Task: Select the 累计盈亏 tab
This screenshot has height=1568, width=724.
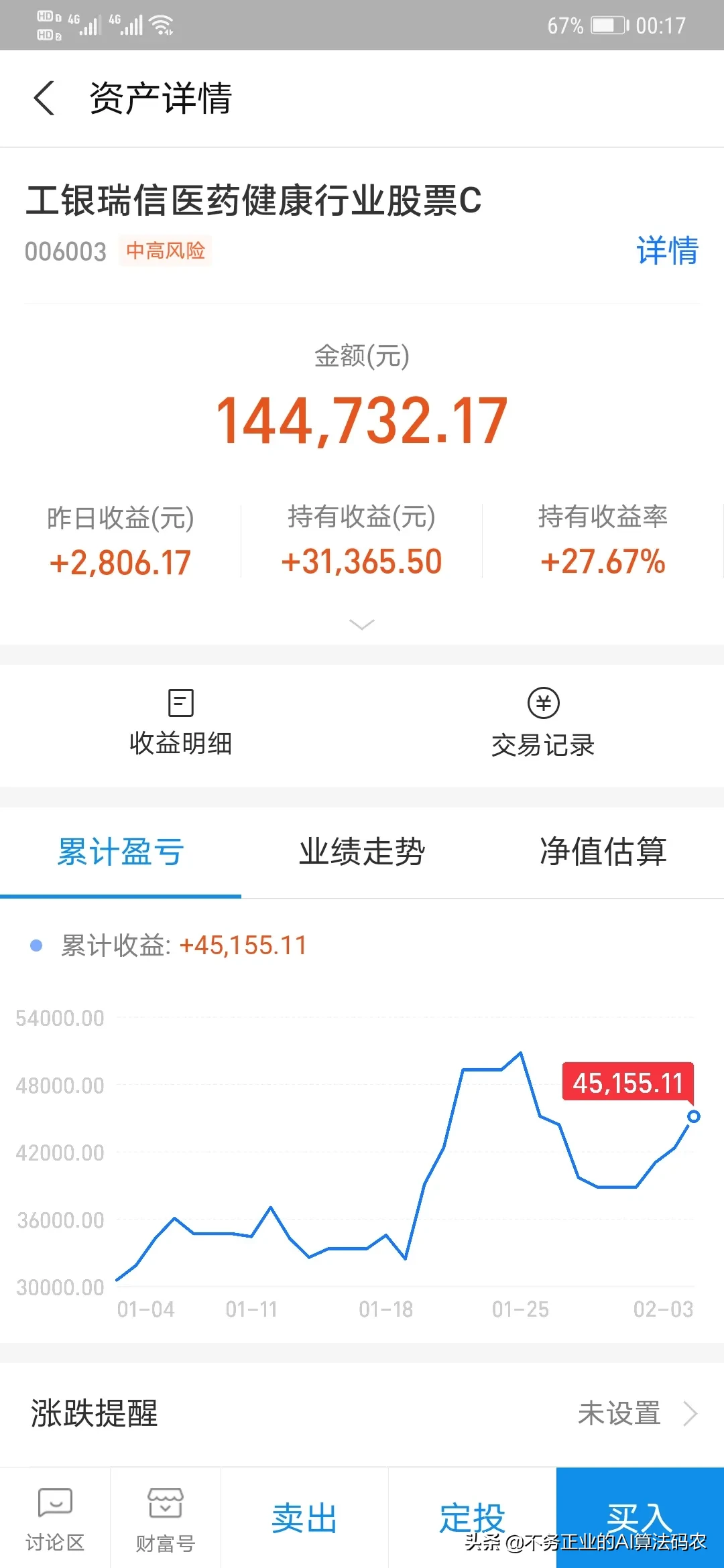Action: (x=121, y=852)
